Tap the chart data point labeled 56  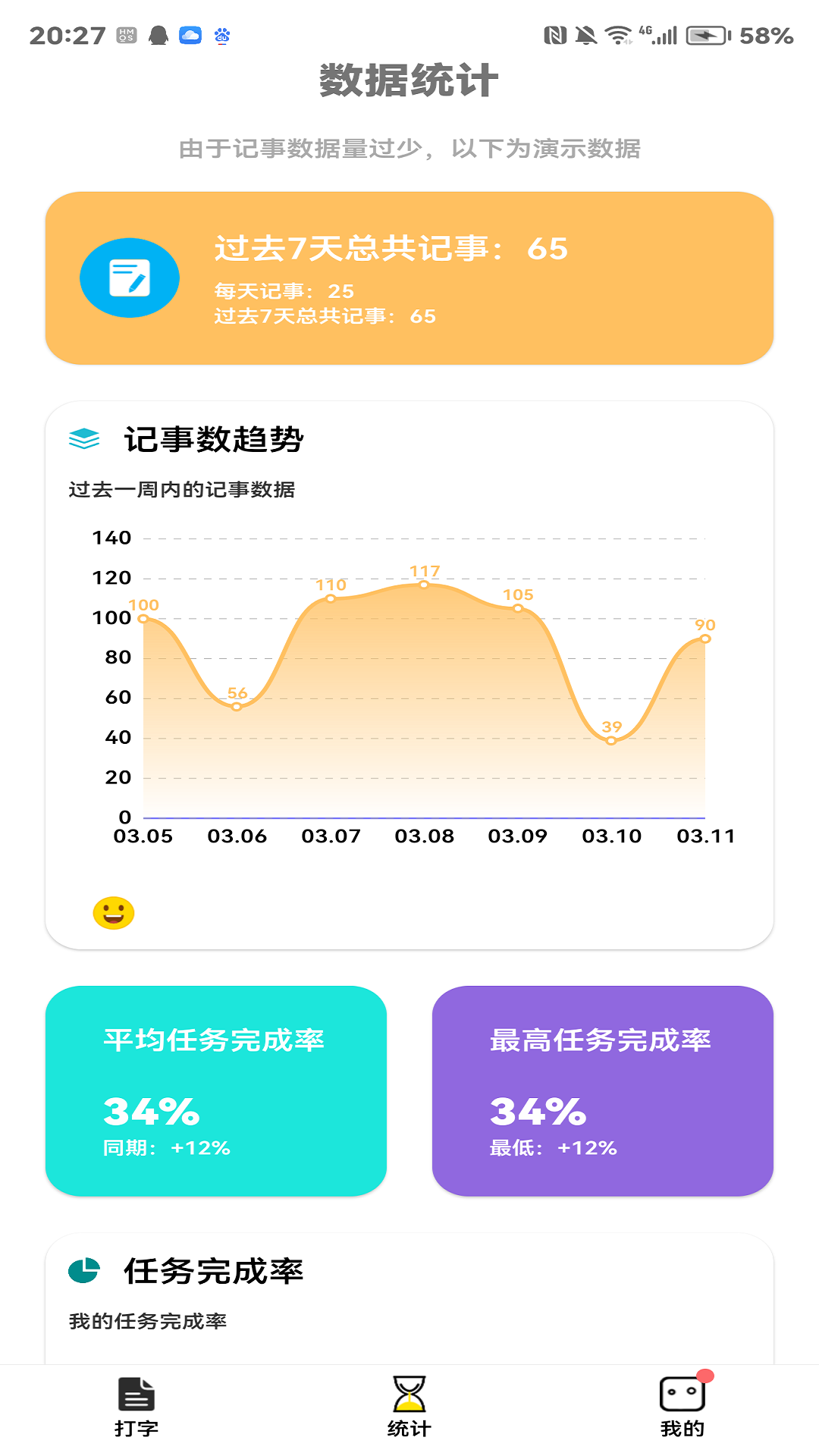236,707
